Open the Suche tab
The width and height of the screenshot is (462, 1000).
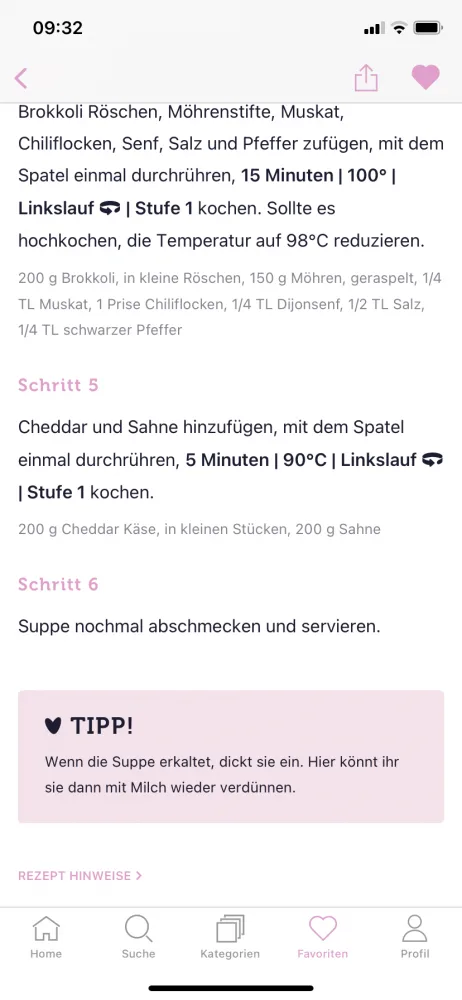click(x=138, y=937)
